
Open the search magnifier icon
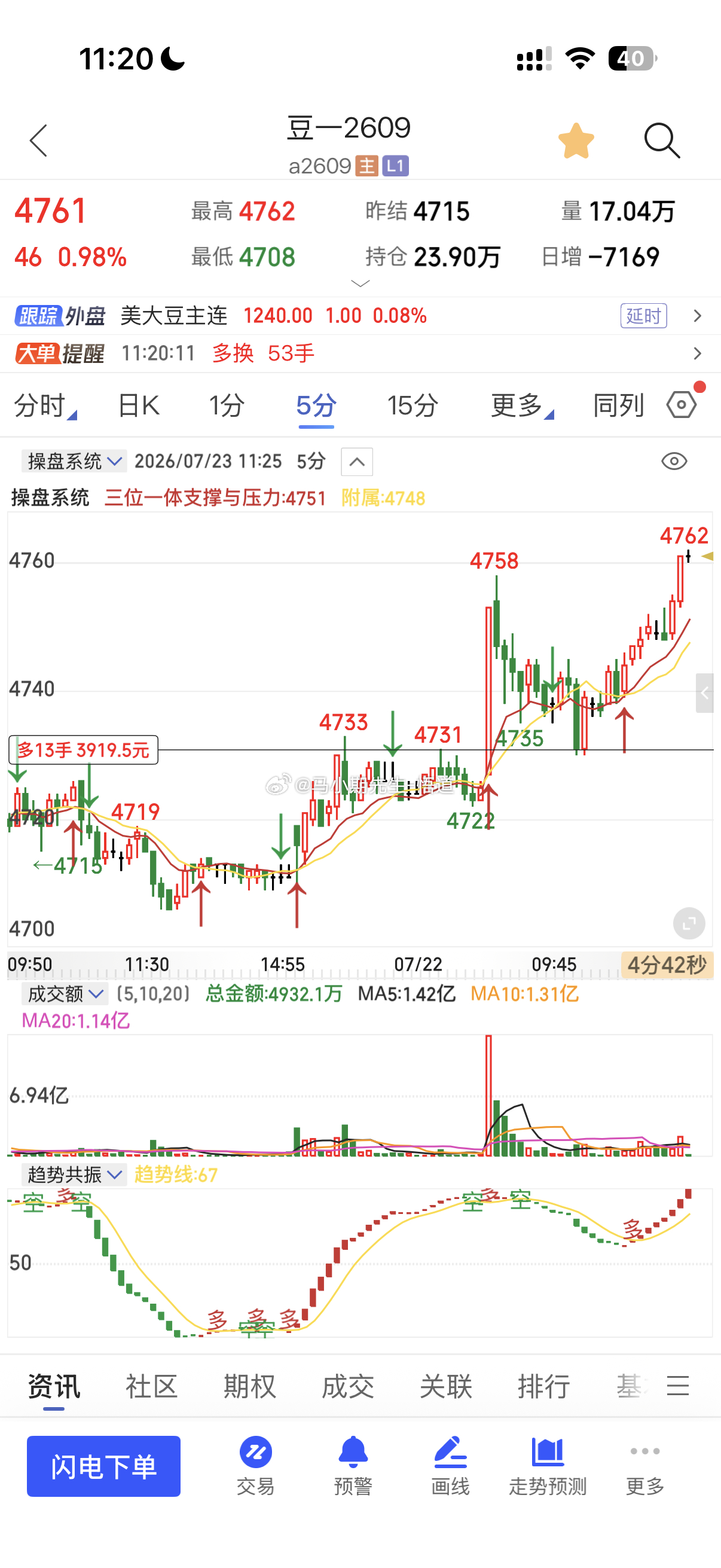pyautogui.click(x=662, y=141)
